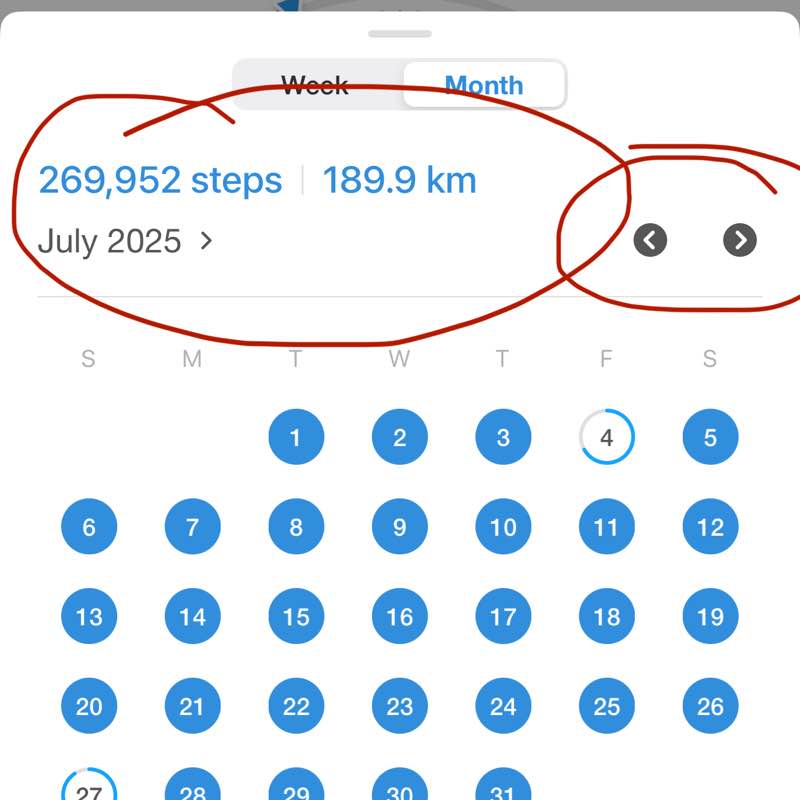Show activity for July 20
This screenshot has width=800, height=800.
coord(89,706)
